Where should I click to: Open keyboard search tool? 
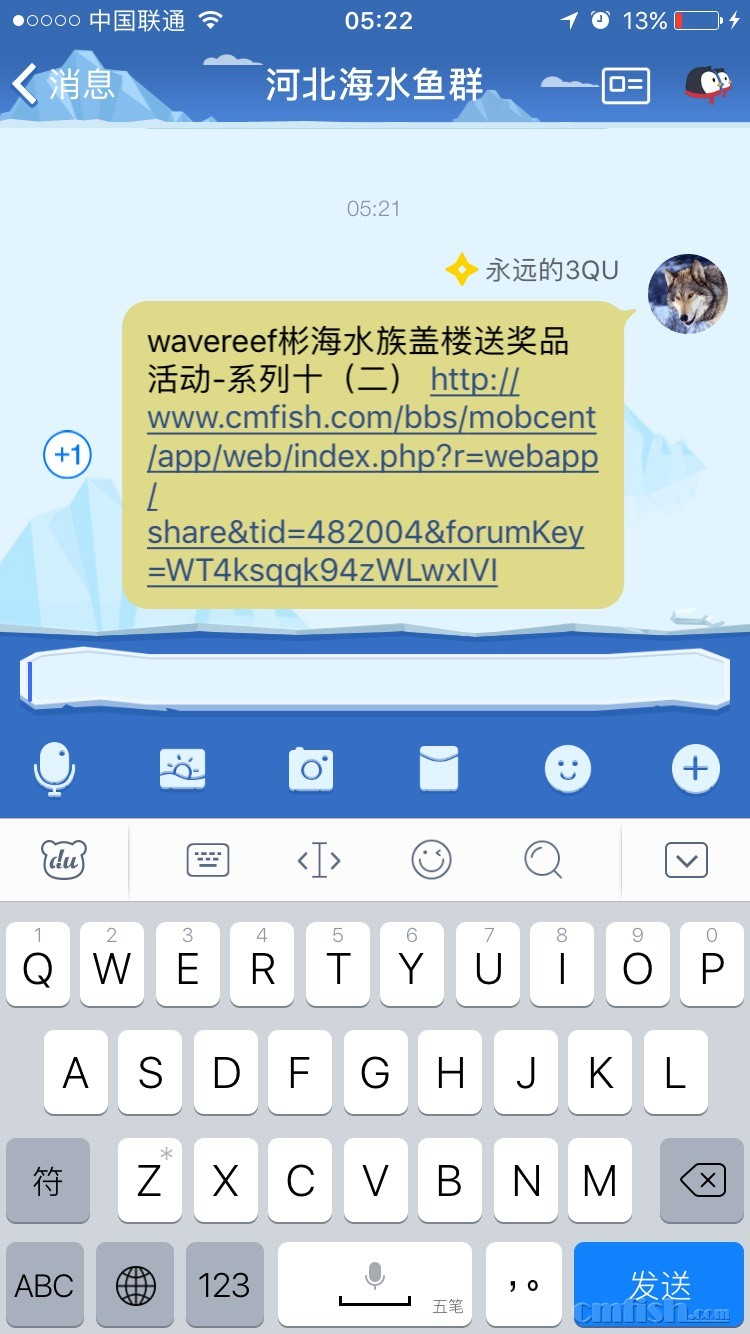(543, 859)
